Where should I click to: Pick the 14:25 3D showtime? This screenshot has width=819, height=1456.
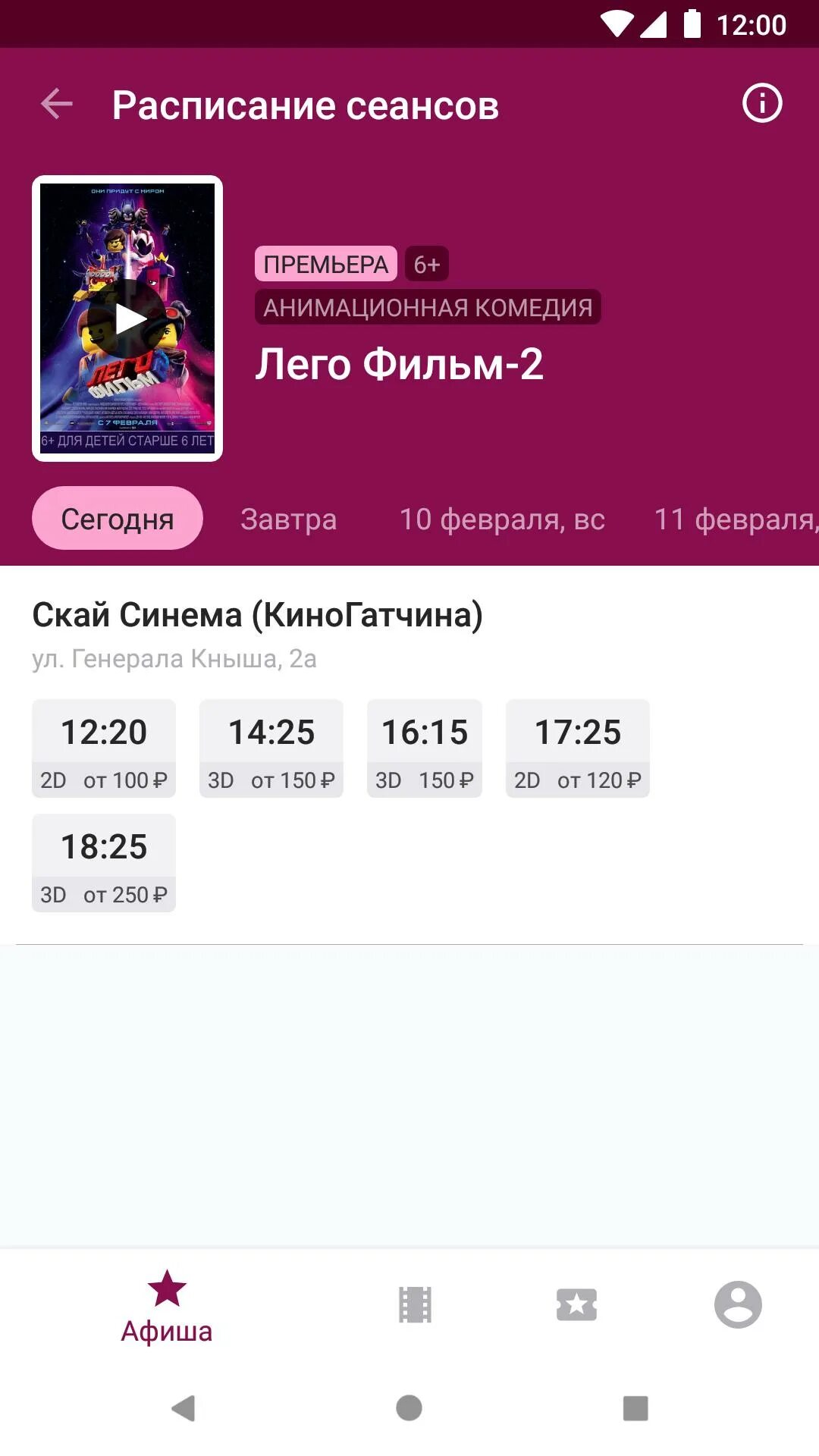271,748
